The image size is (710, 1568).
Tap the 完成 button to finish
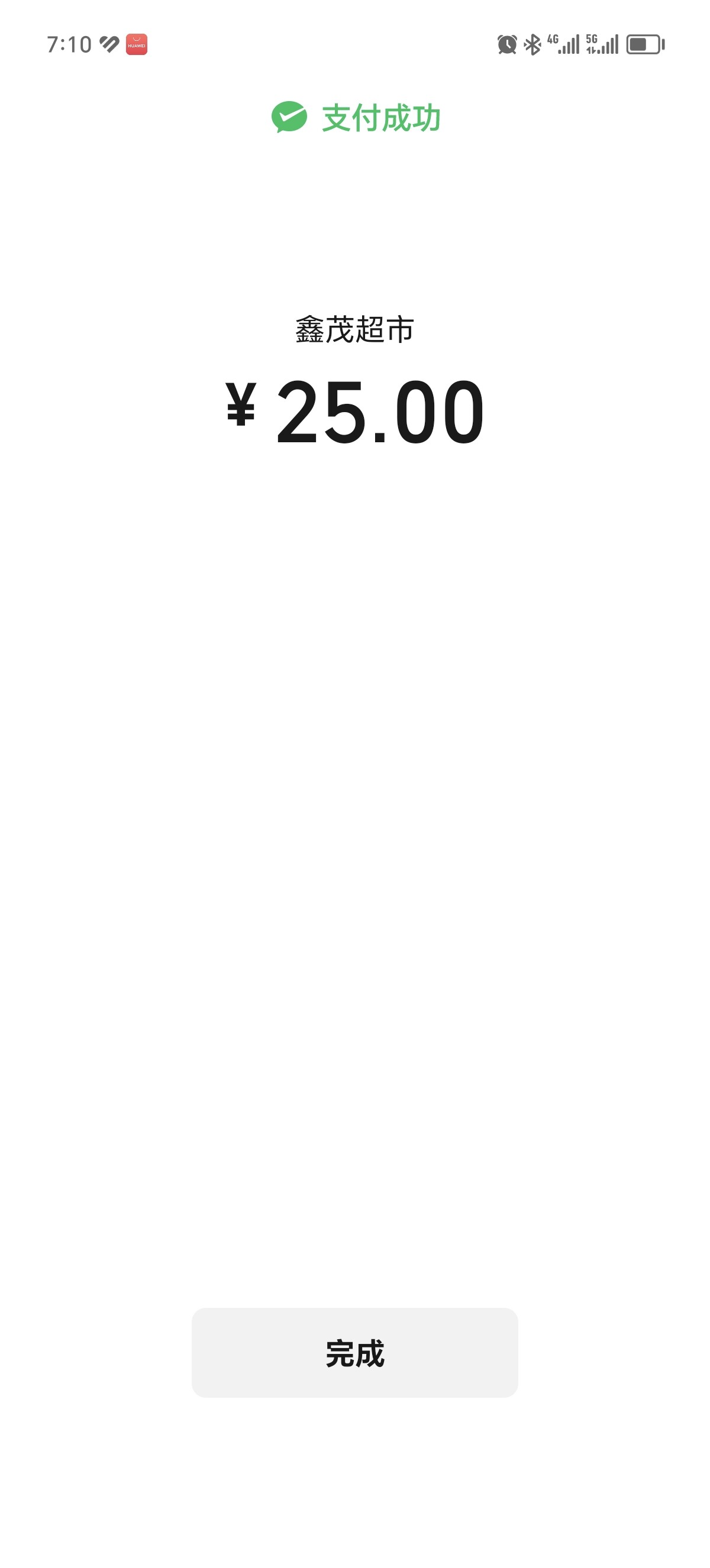pos(355,1353)
